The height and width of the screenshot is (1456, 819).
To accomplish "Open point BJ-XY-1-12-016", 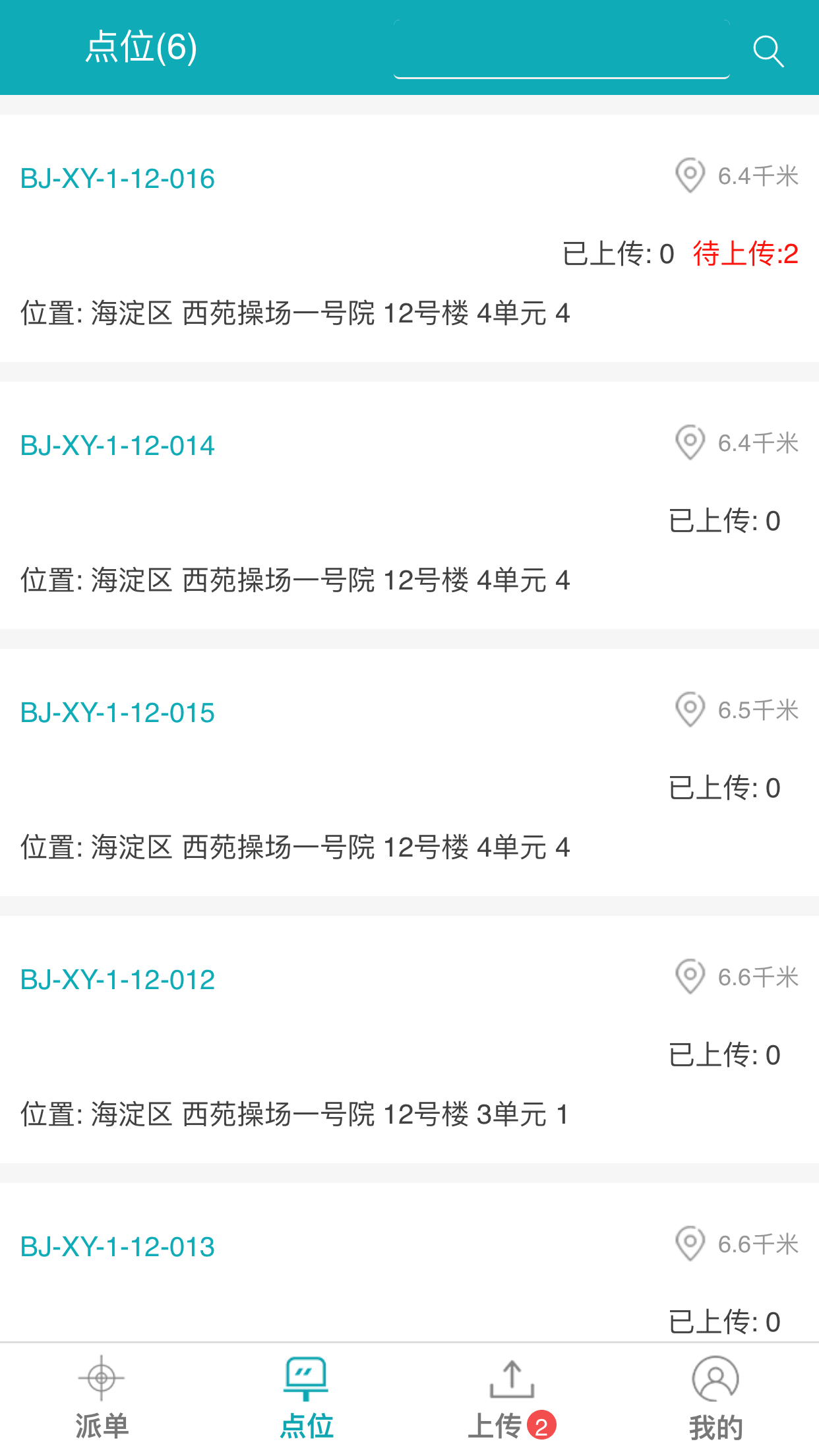I will coord(118,179).
